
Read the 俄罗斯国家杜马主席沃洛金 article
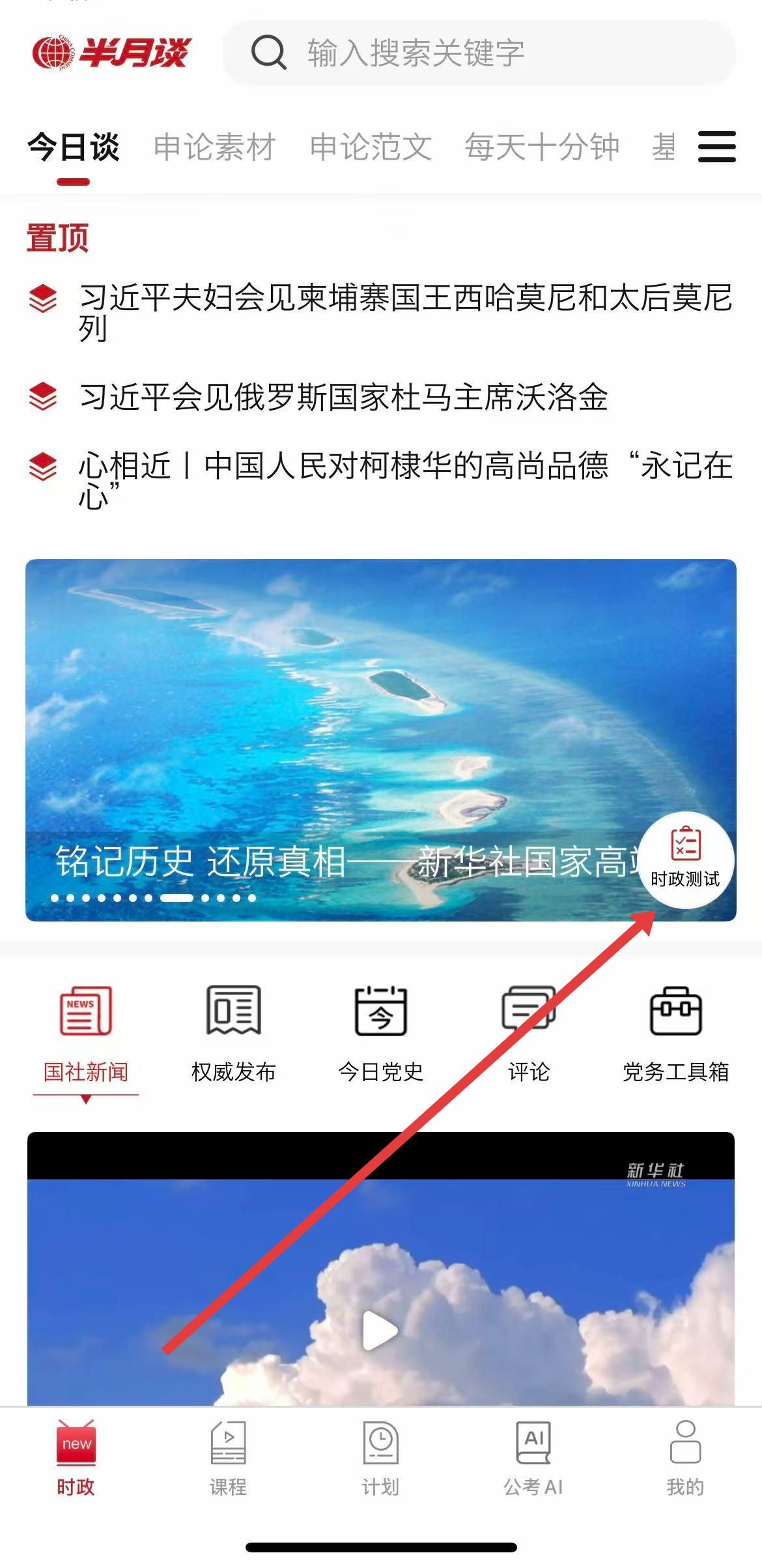tap(343, 397)
